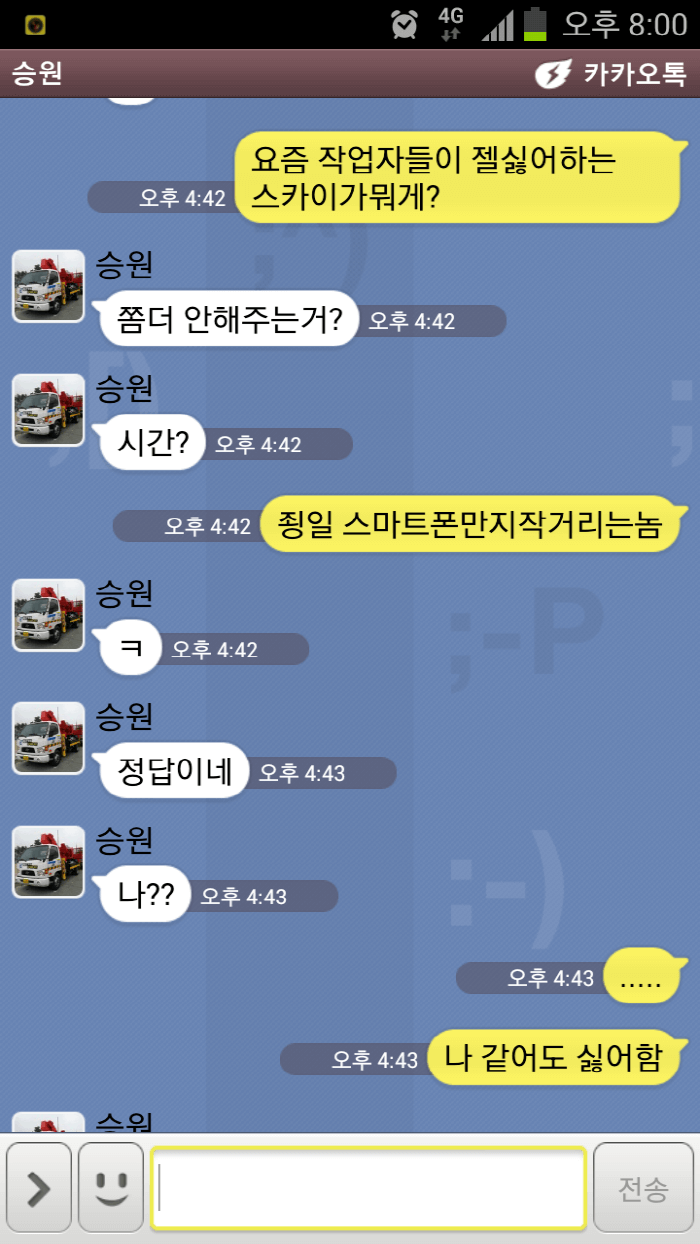Open the emoticon picker

tap(111, 1188)
